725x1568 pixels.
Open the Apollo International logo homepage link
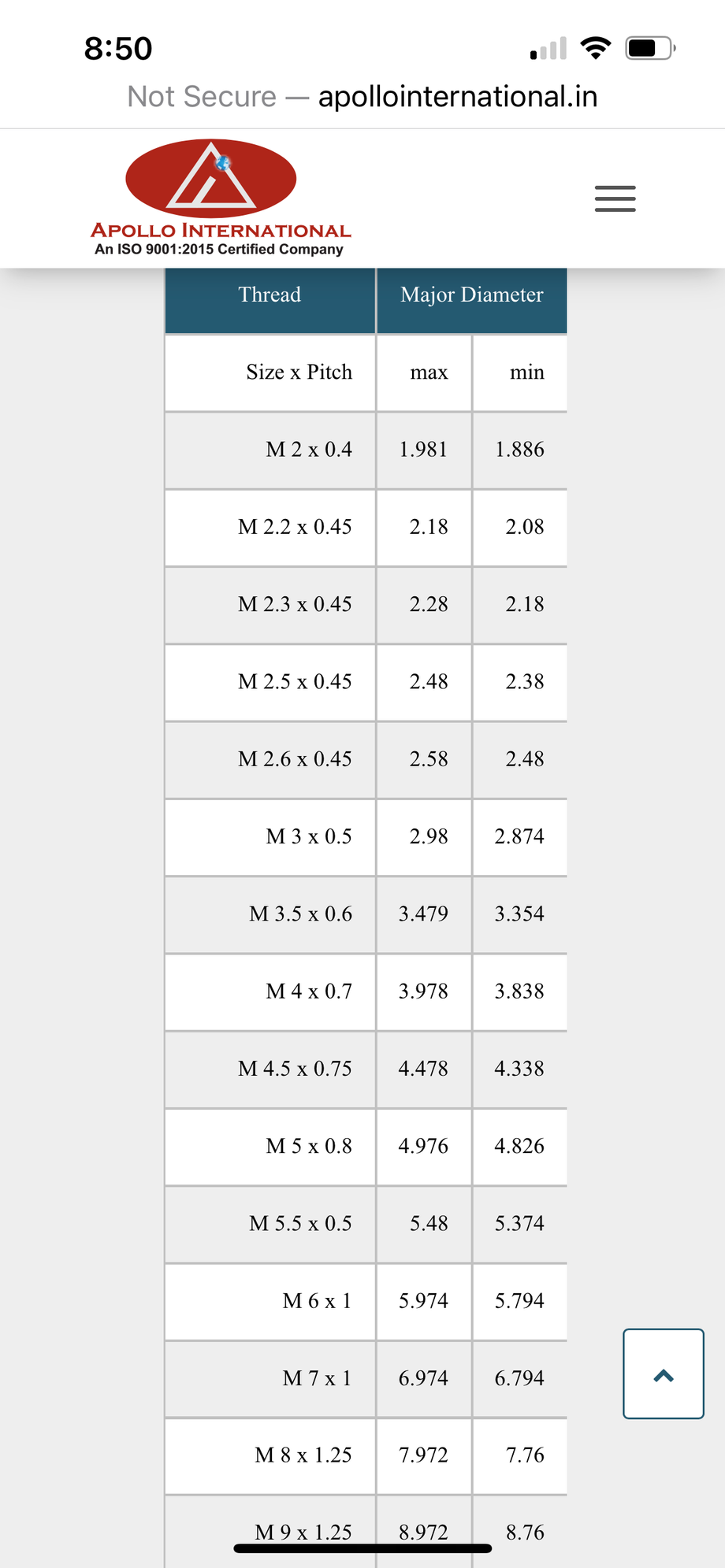(220, 198)
